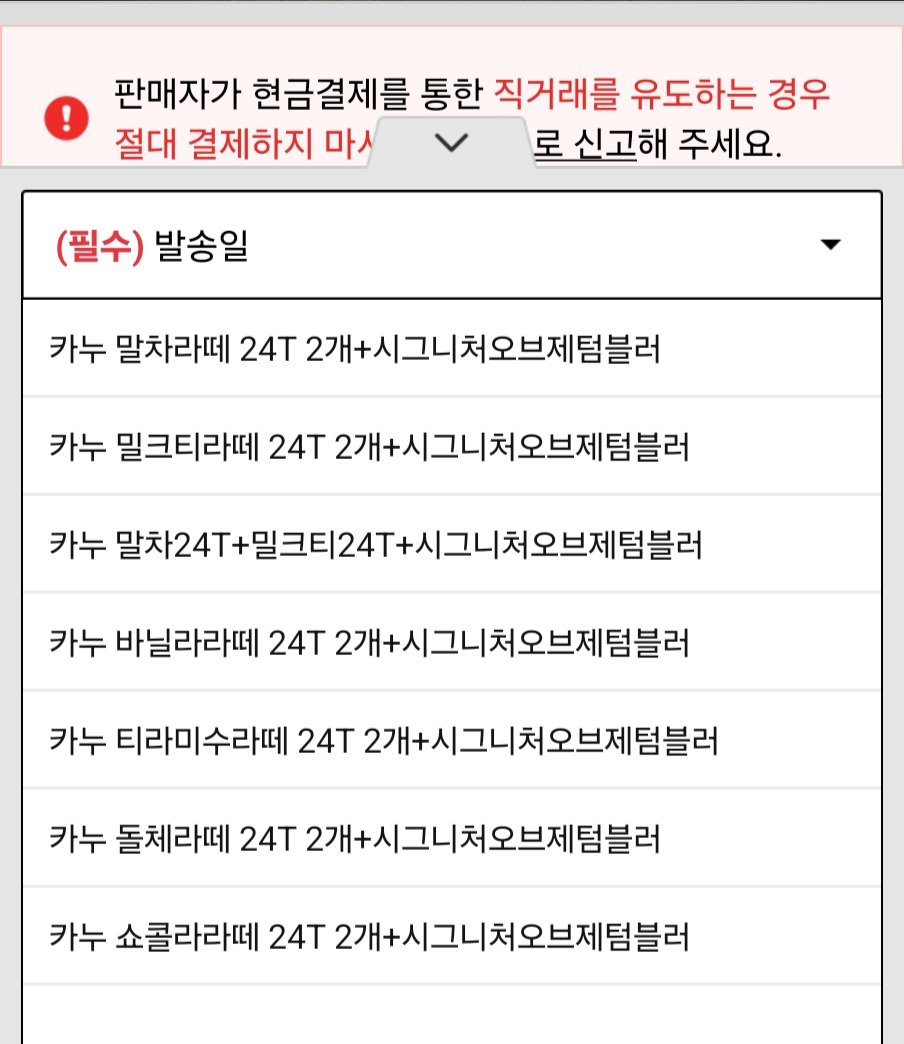Pick the 카누 바닐라라떼 24T option

click(370, 644)
